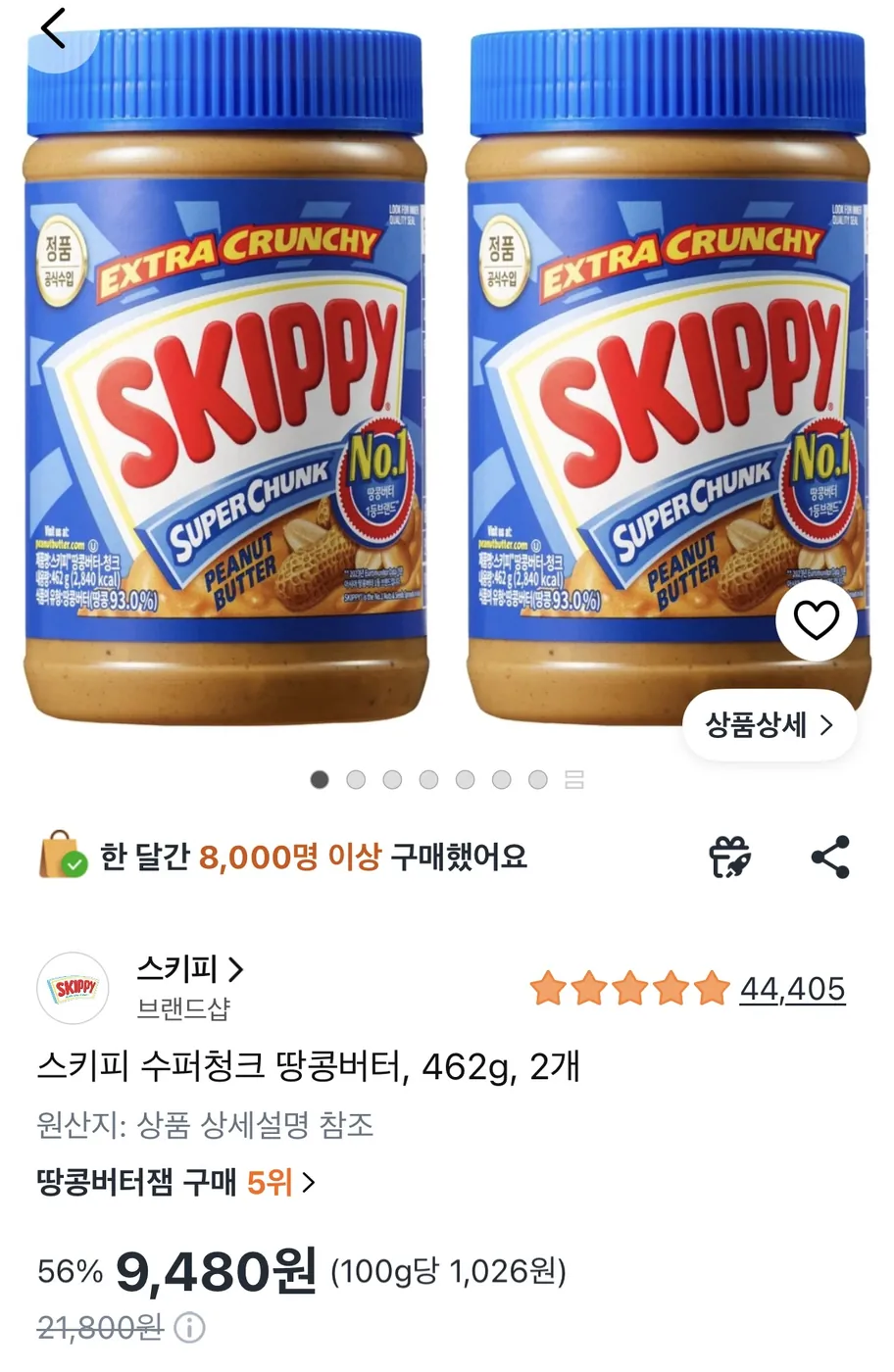Toggle the wishlist heart on the product image

tap(817, 619)
